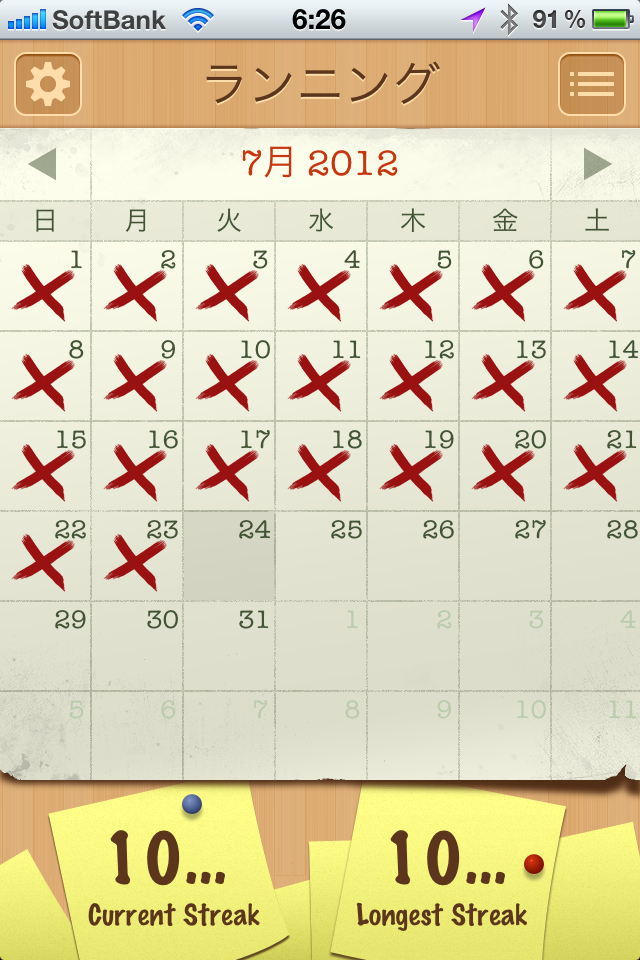The width and height of the screenshot is (640, 960).
Task: Go to the previous month
Action: coord(42,164)
